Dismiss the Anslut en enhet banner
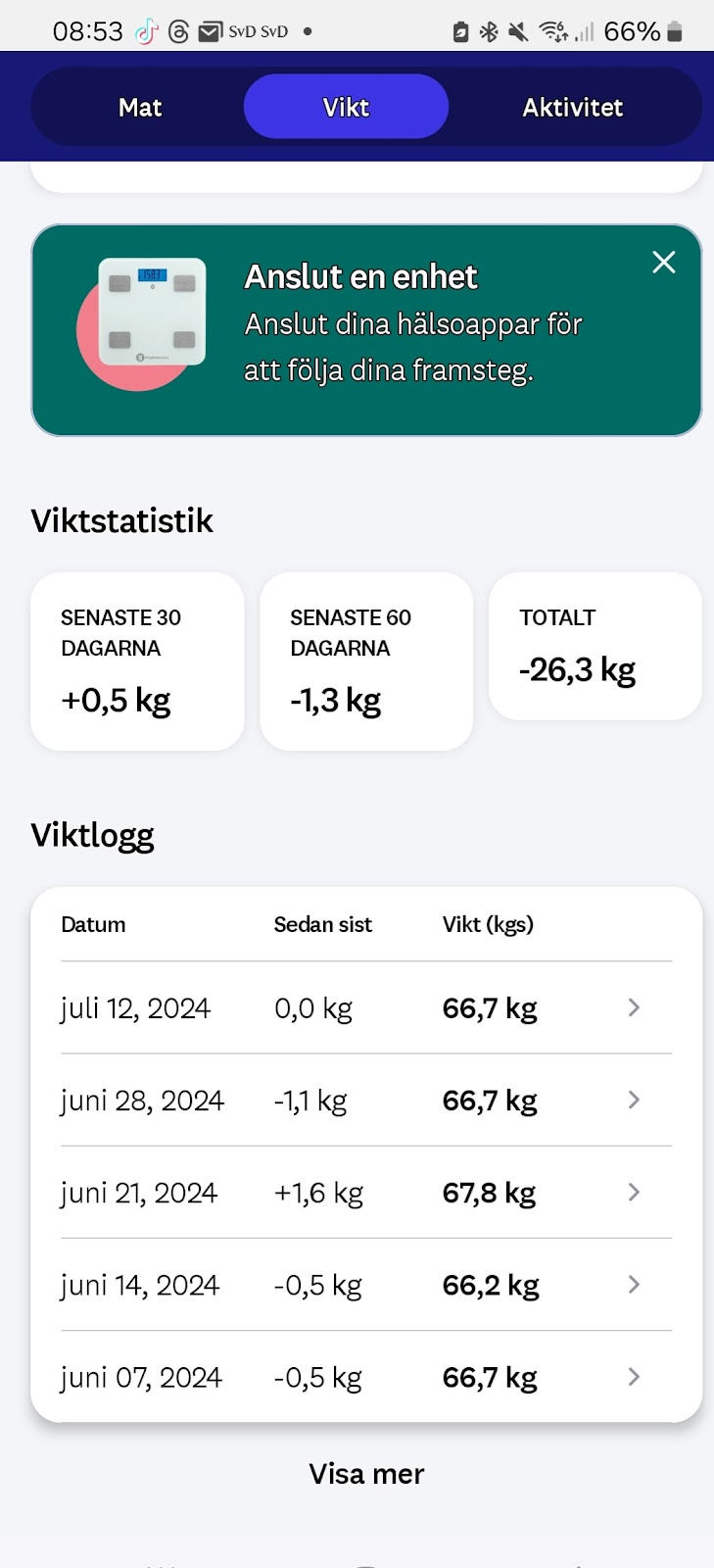This screenshot has width=714, height=1568. tap(664, 262)
